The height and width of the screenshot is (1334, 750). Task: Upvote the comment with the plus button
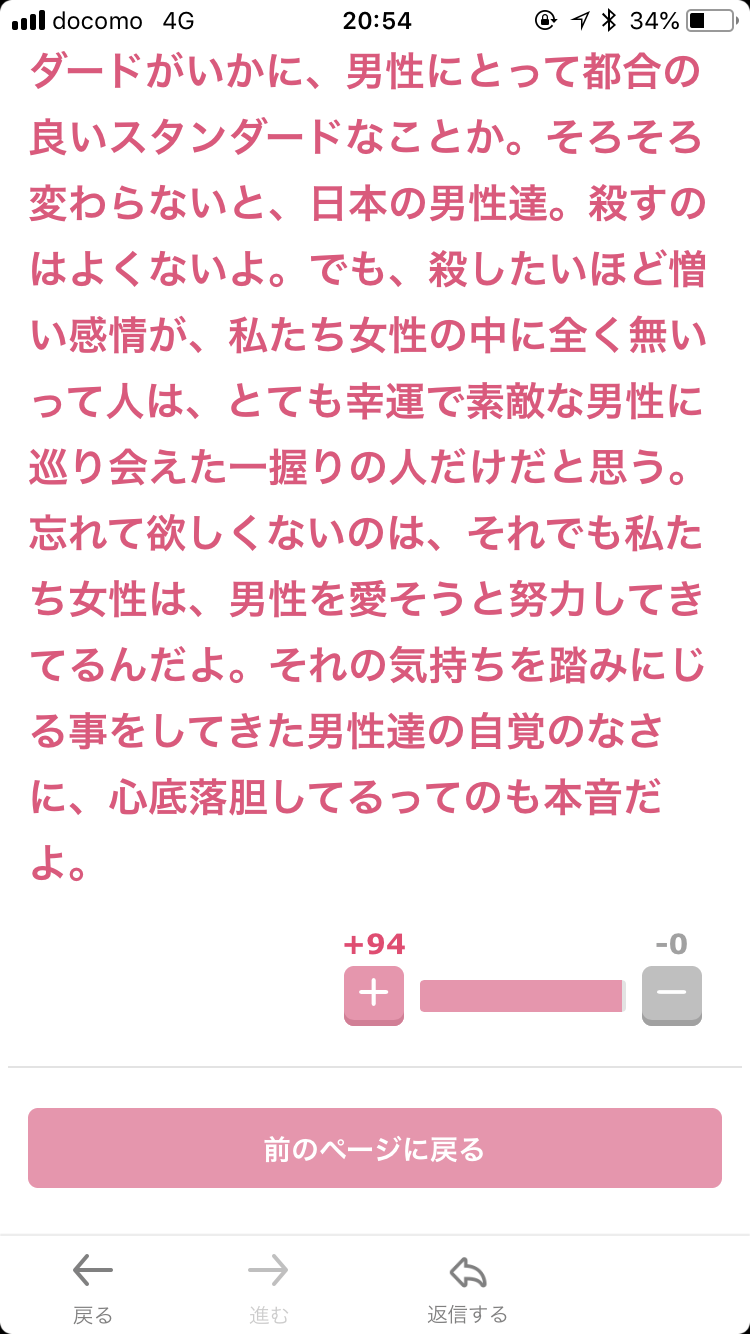(x=373, y=995)
